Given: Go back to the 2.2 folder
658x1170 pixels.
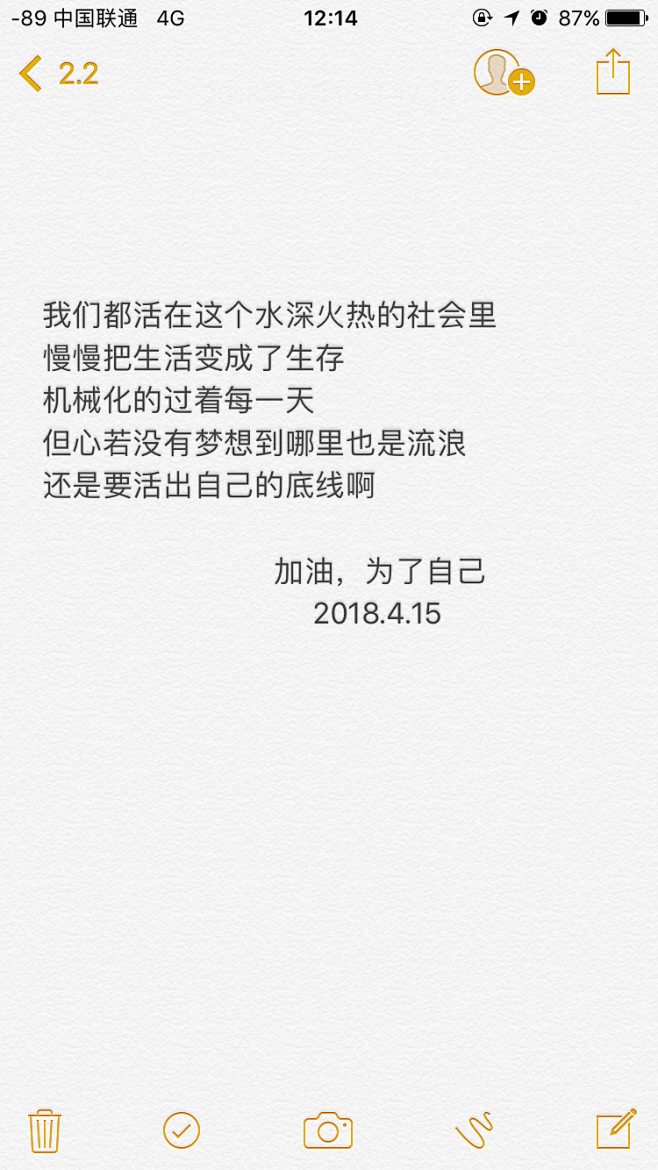Looking at the screenshot, I should pyautogui.click(x=58, y=73).
